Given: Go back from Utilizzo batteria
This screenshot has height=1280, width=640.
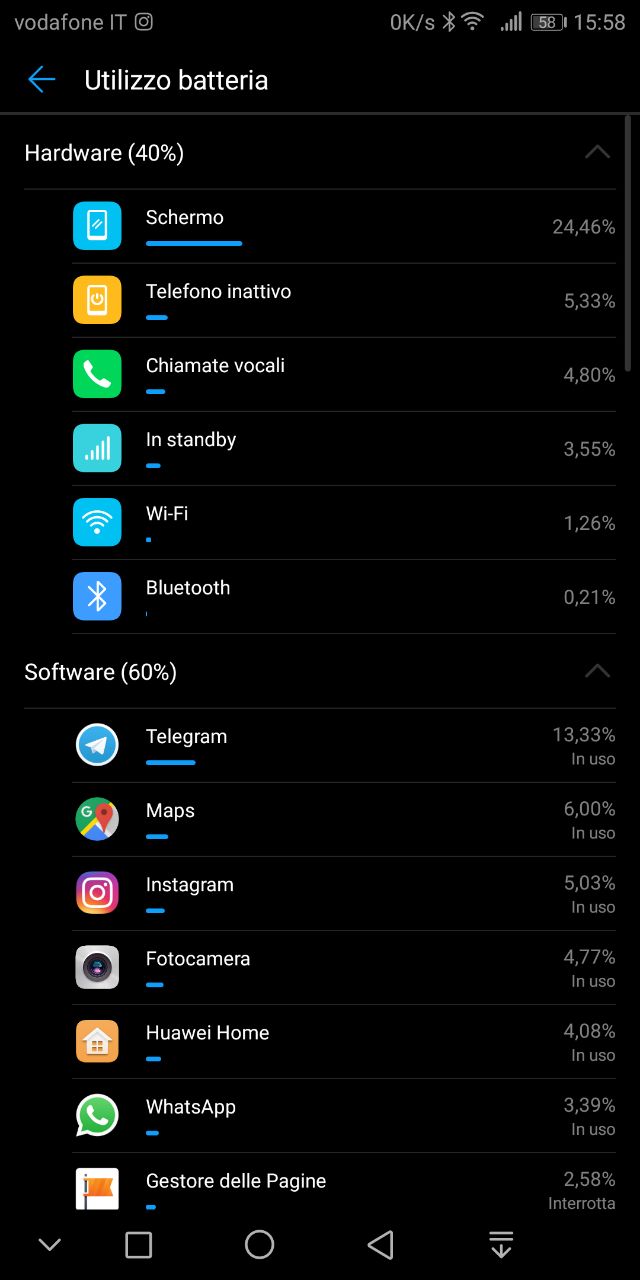Looking at the screenshot, I should tap(41, 80).
